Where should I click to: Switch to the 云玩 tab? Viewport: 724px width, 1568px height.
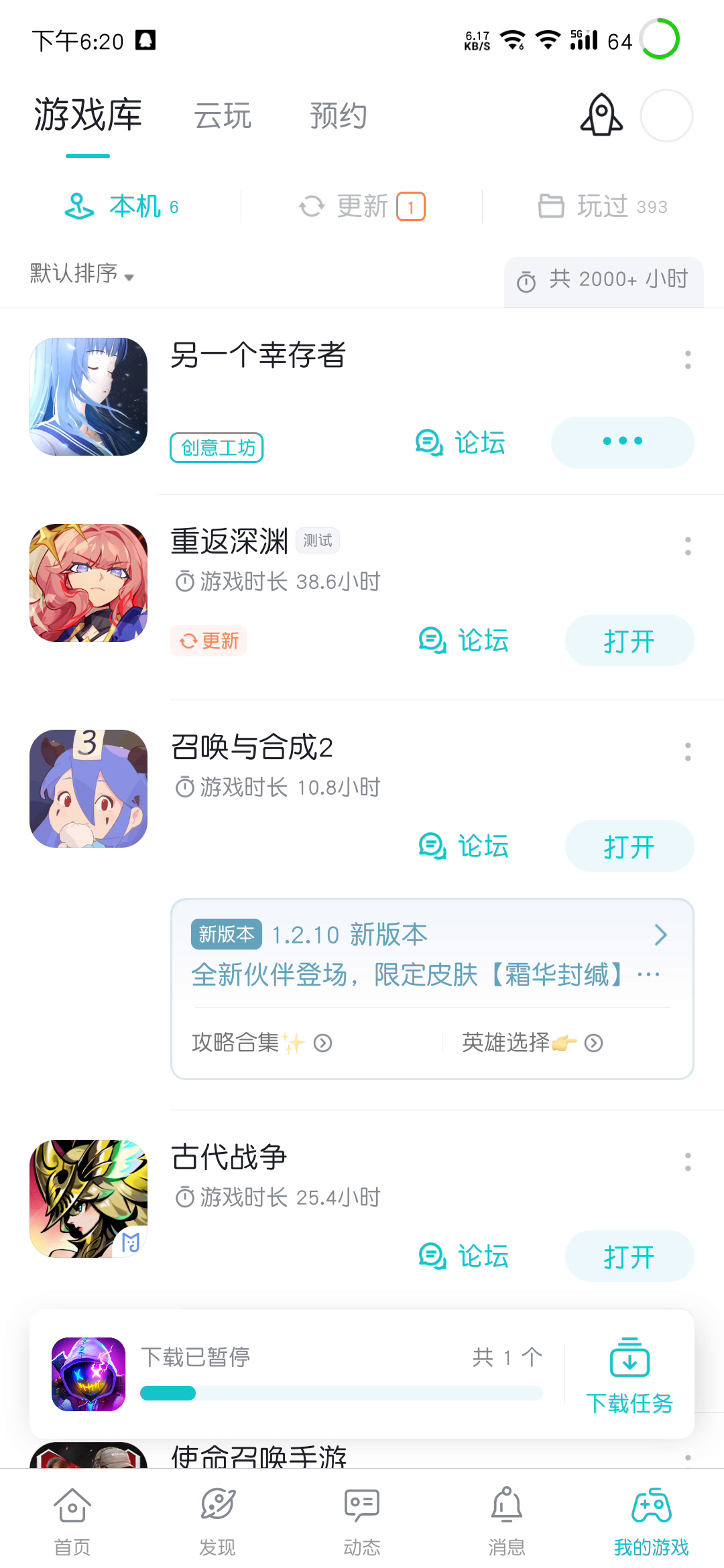pos(222,116)
